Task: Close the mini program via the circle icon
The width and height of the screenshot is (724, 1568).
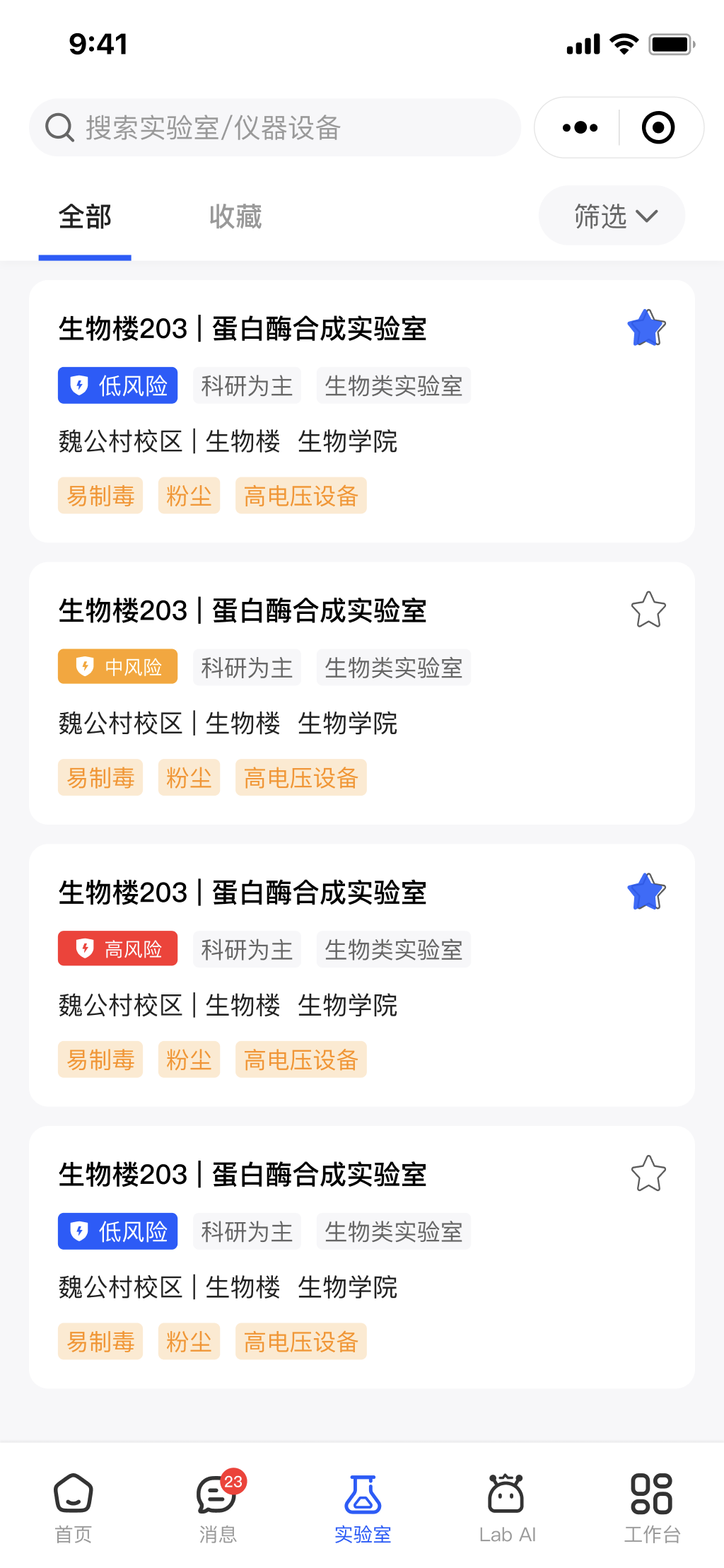Action: point(658,128)
